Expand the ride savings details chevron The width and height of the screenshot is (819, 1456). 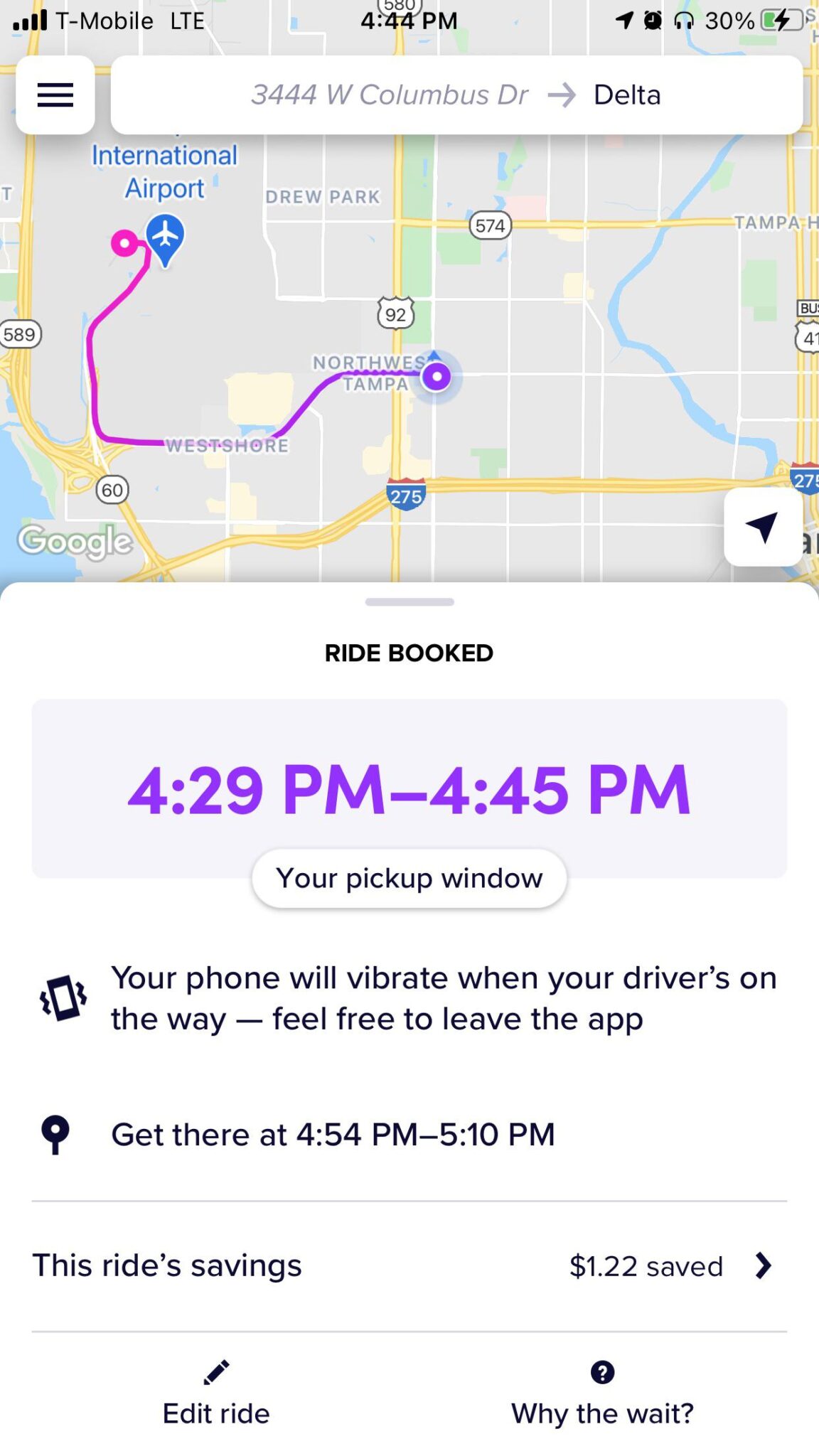tap(763, 1265)
